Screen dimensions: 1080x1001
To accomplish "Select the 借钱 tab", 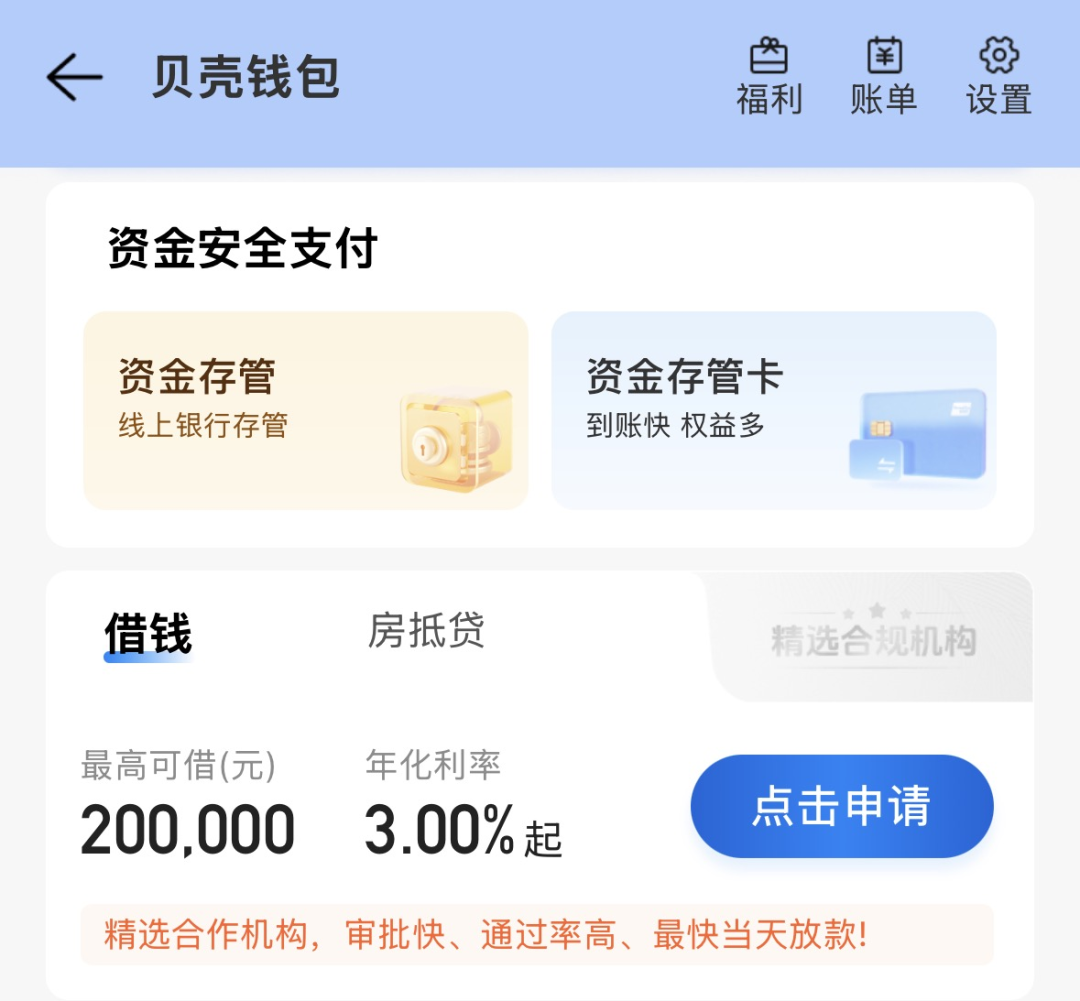I will (x=148, y=633).
